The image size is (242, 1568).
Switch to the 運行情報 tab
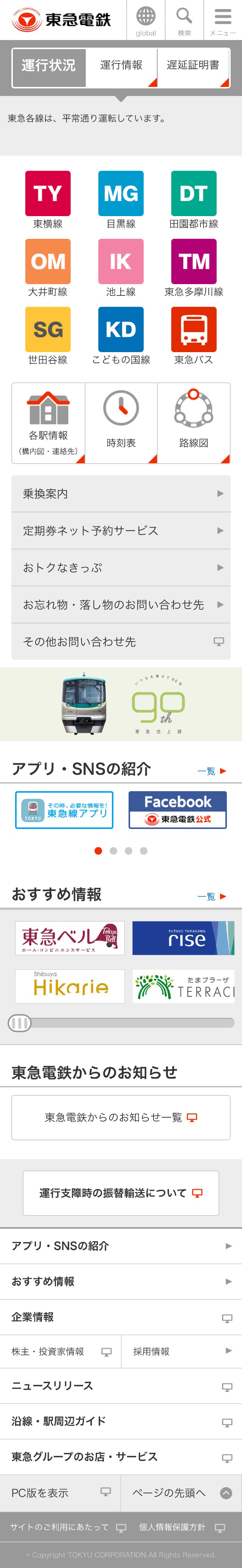tap(121, 65)
